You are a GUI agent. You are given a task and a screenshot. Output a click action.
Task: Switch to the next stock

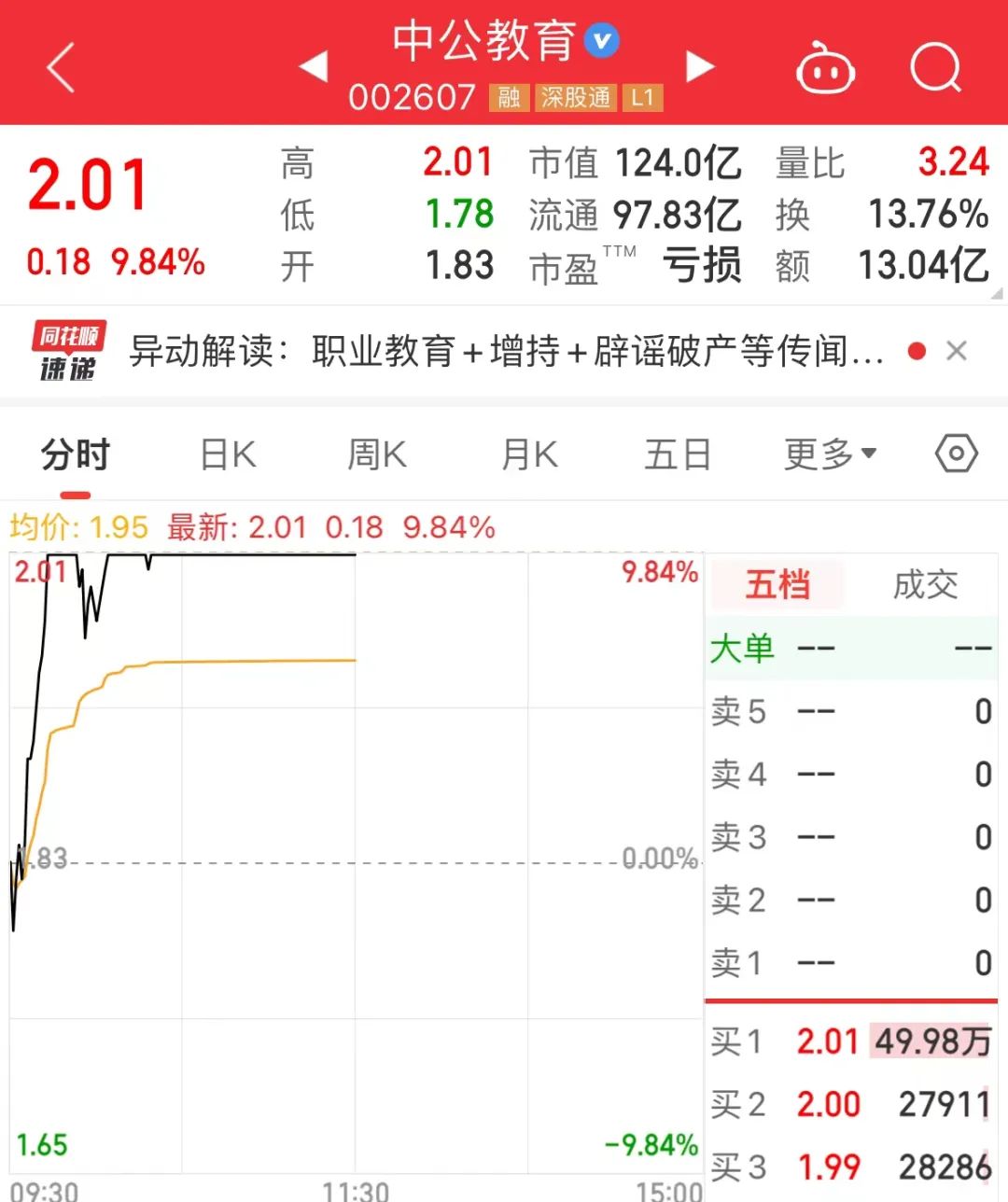point(699,66)
